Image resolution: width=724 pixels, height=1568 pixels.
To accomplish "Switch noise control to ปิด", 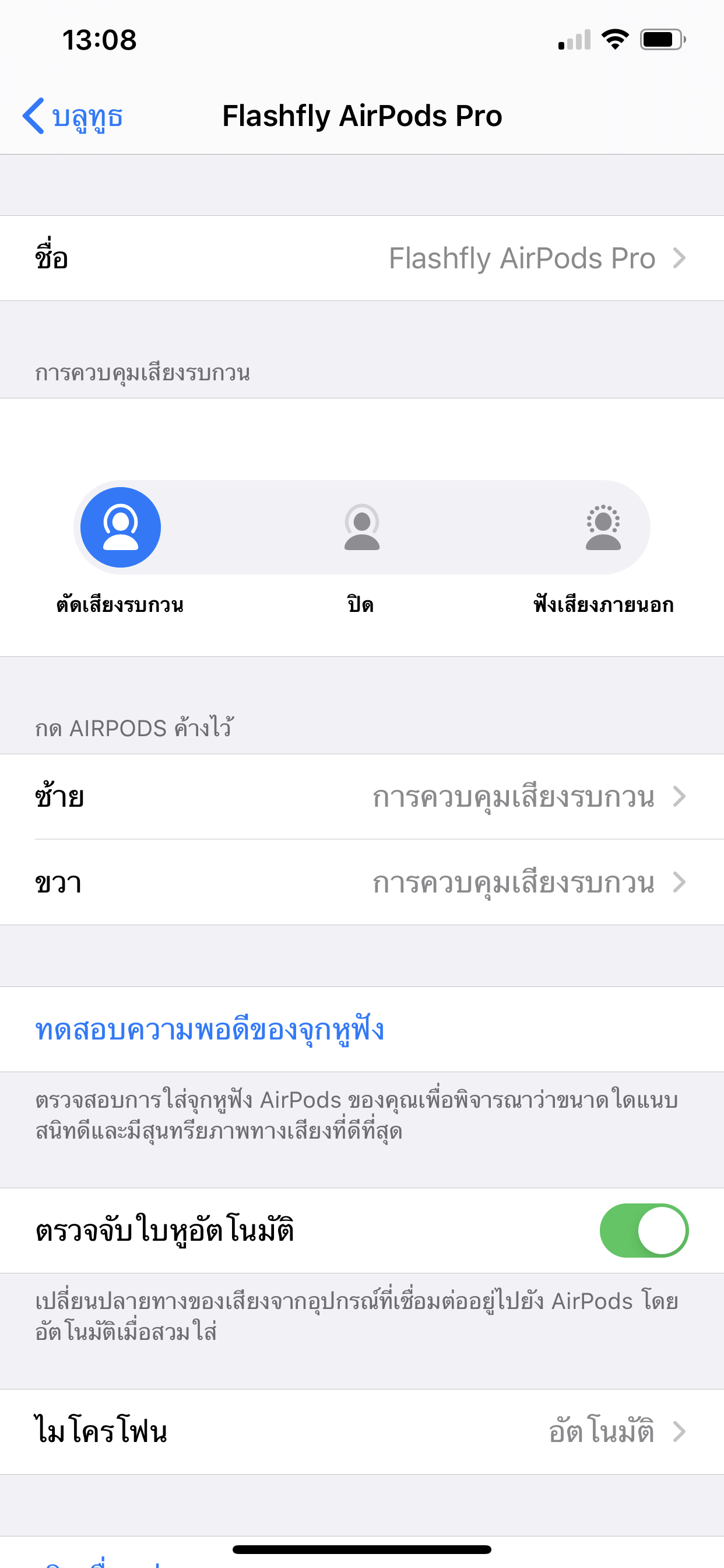I will click(361, 527).
